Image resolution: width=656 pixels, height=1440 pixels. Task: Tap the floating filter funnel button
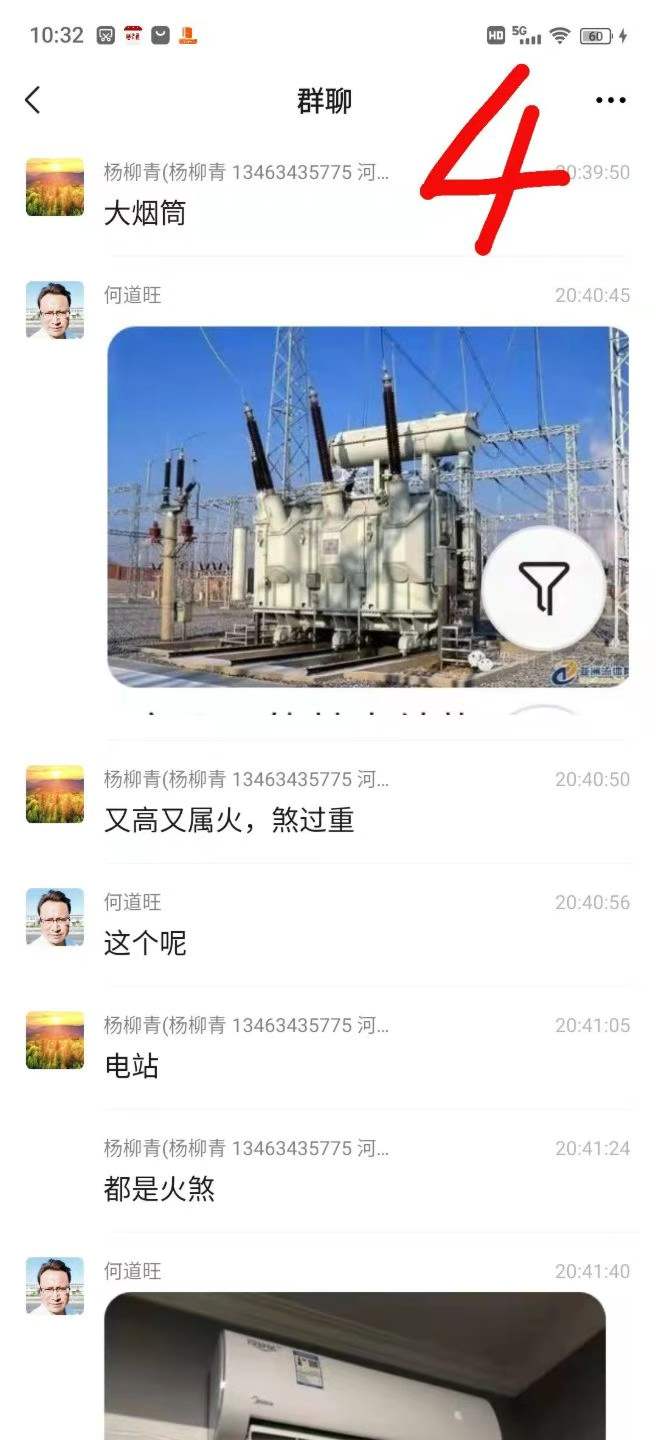point(544,587)
